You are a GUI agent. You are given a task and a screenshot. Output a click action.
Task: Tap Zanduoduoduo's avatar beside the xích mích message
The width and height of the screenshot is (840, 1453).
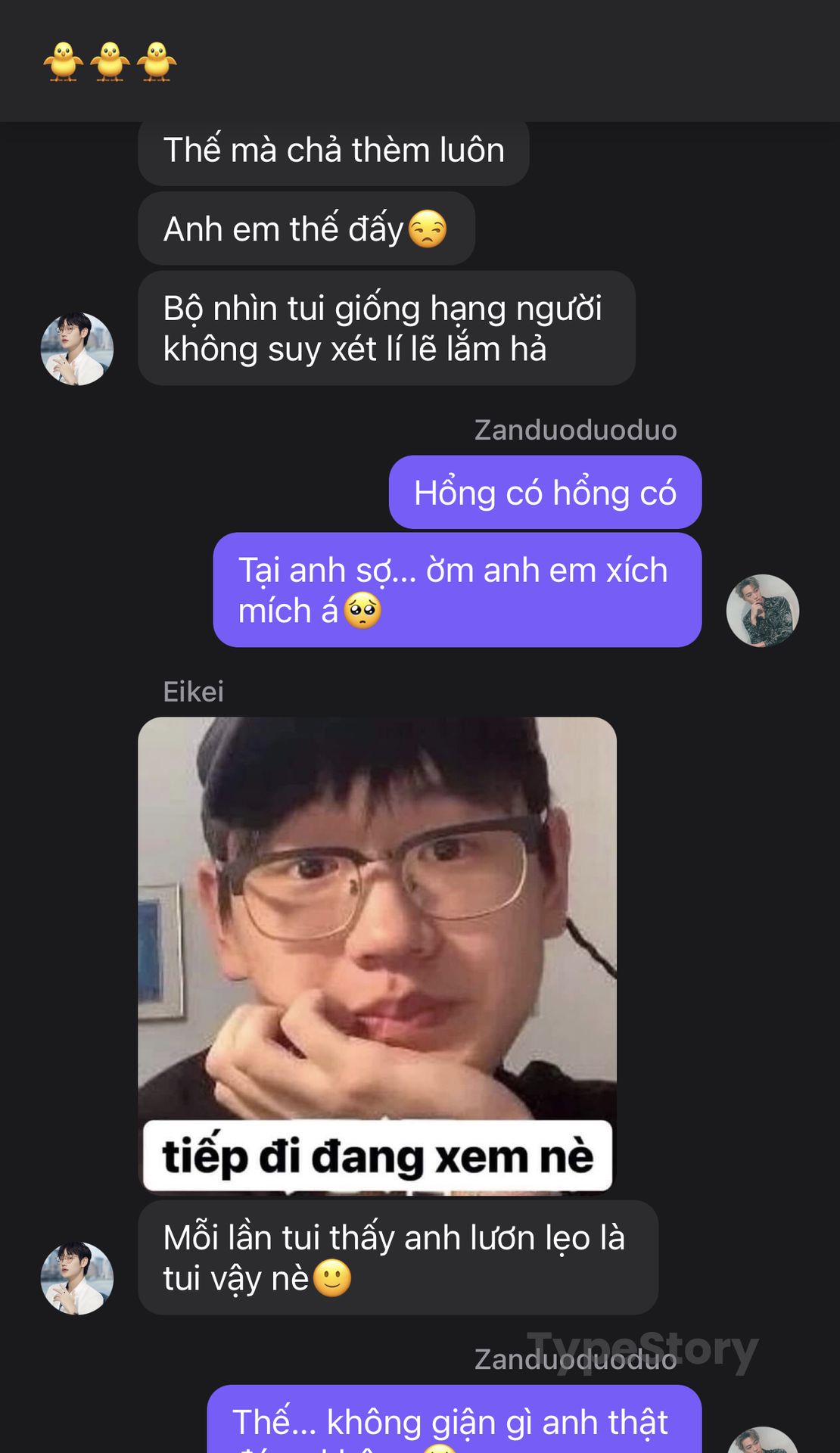point(763,611)
